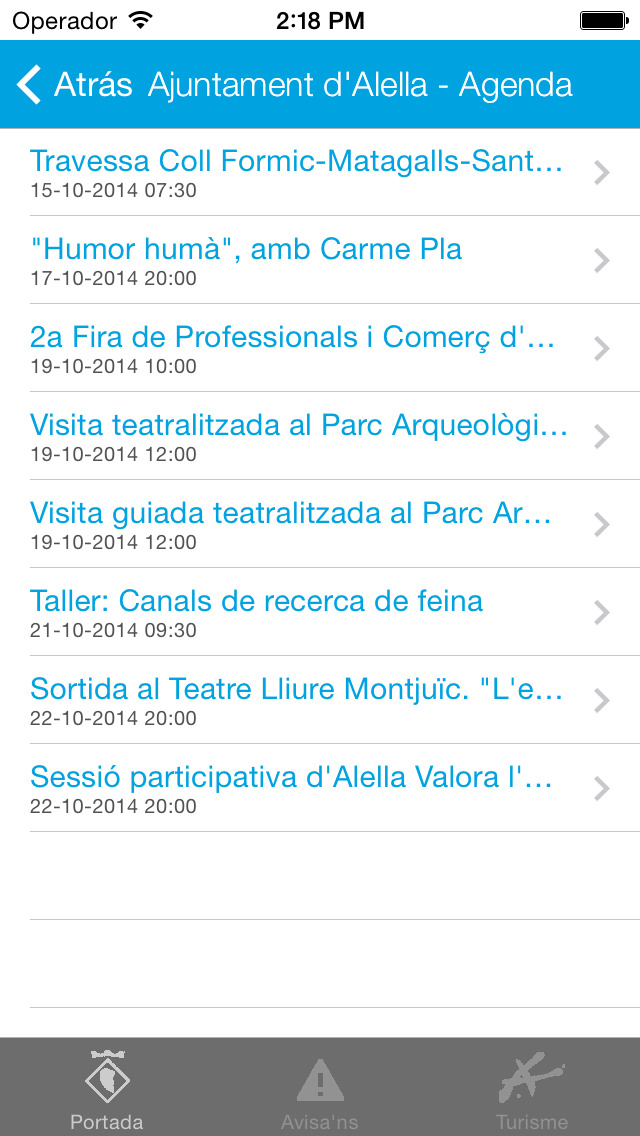Open Sortida al Teatre Lliure Montjuïc event
Viewport: 640px width, 1136px height.
point(320,700)
